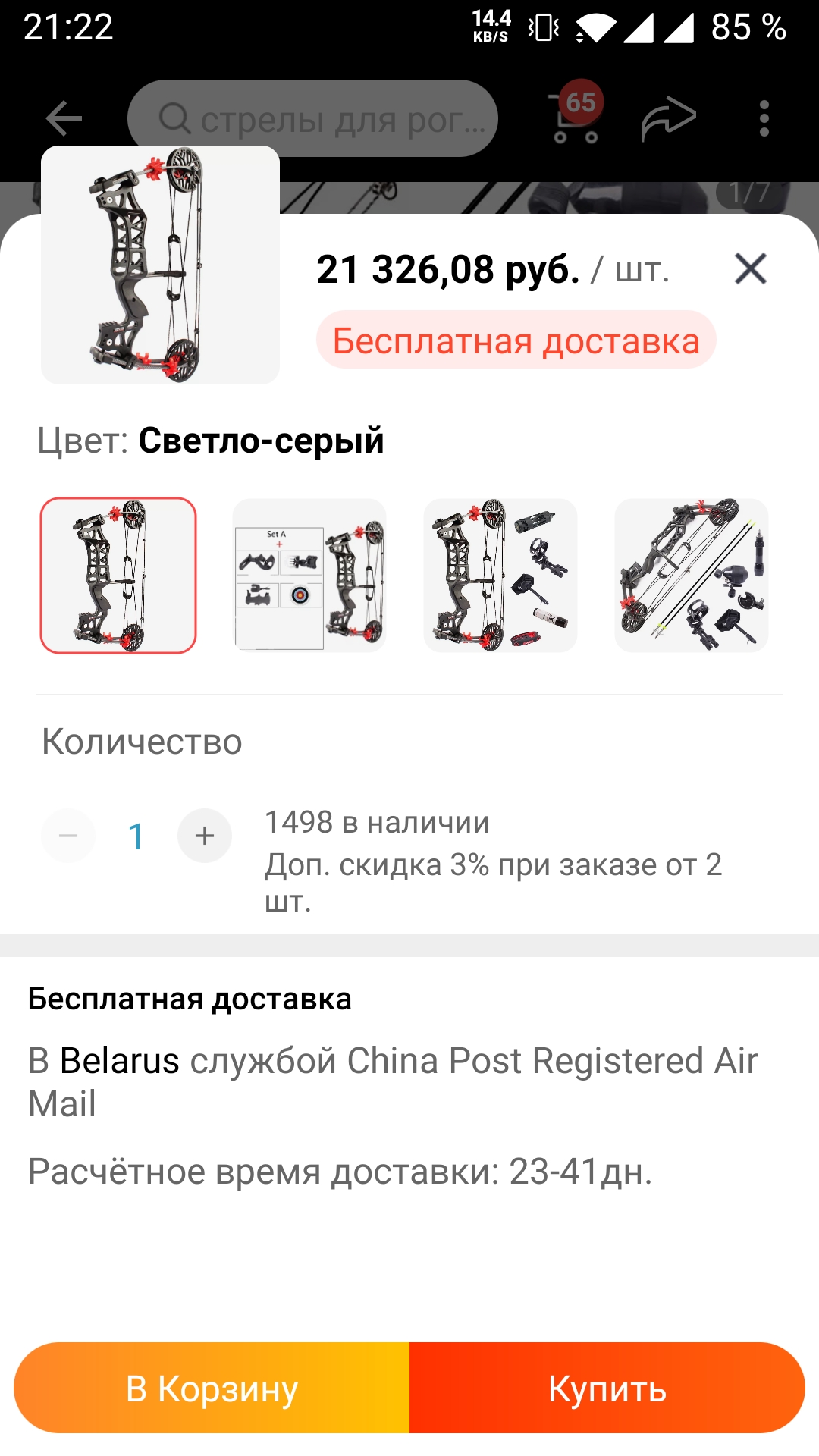Tap Купить to buy now
Image resolution: width=819 pixels, height=1456 pixels.
pos(607,1388)
